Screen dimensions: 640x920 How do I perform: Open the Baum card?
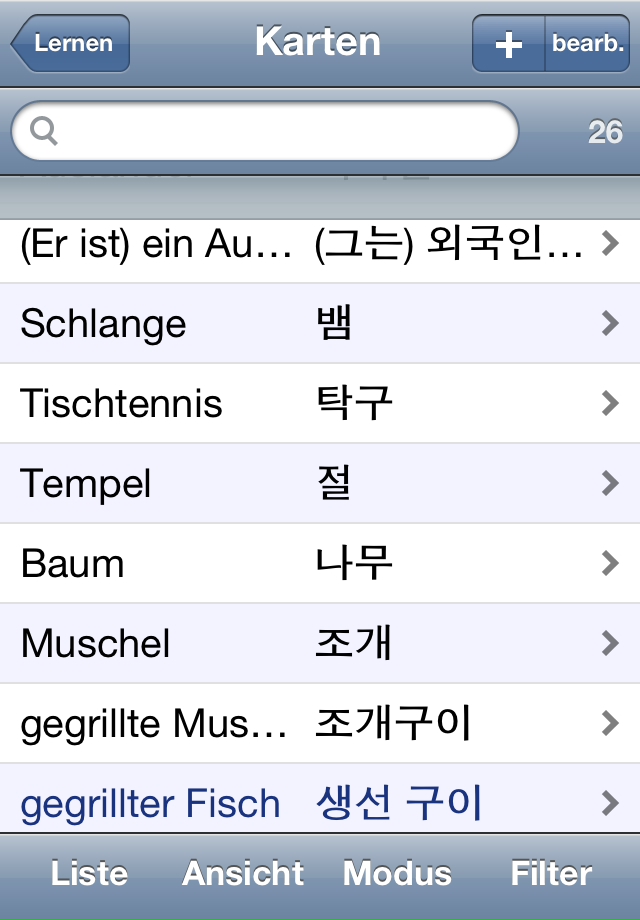tap(320, 563)
